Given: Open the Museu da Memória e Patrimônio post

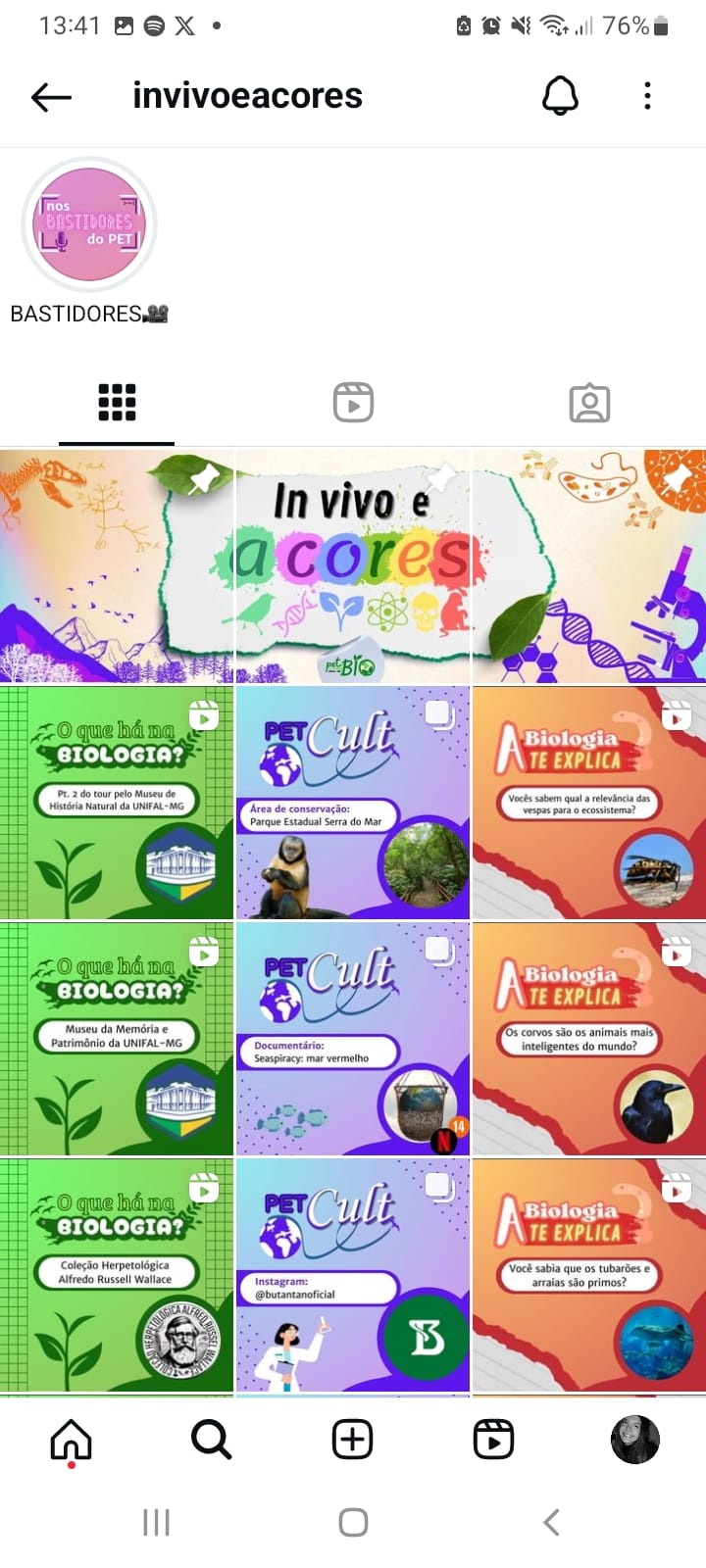Looking at the screenshot, I should point(117,1039).
